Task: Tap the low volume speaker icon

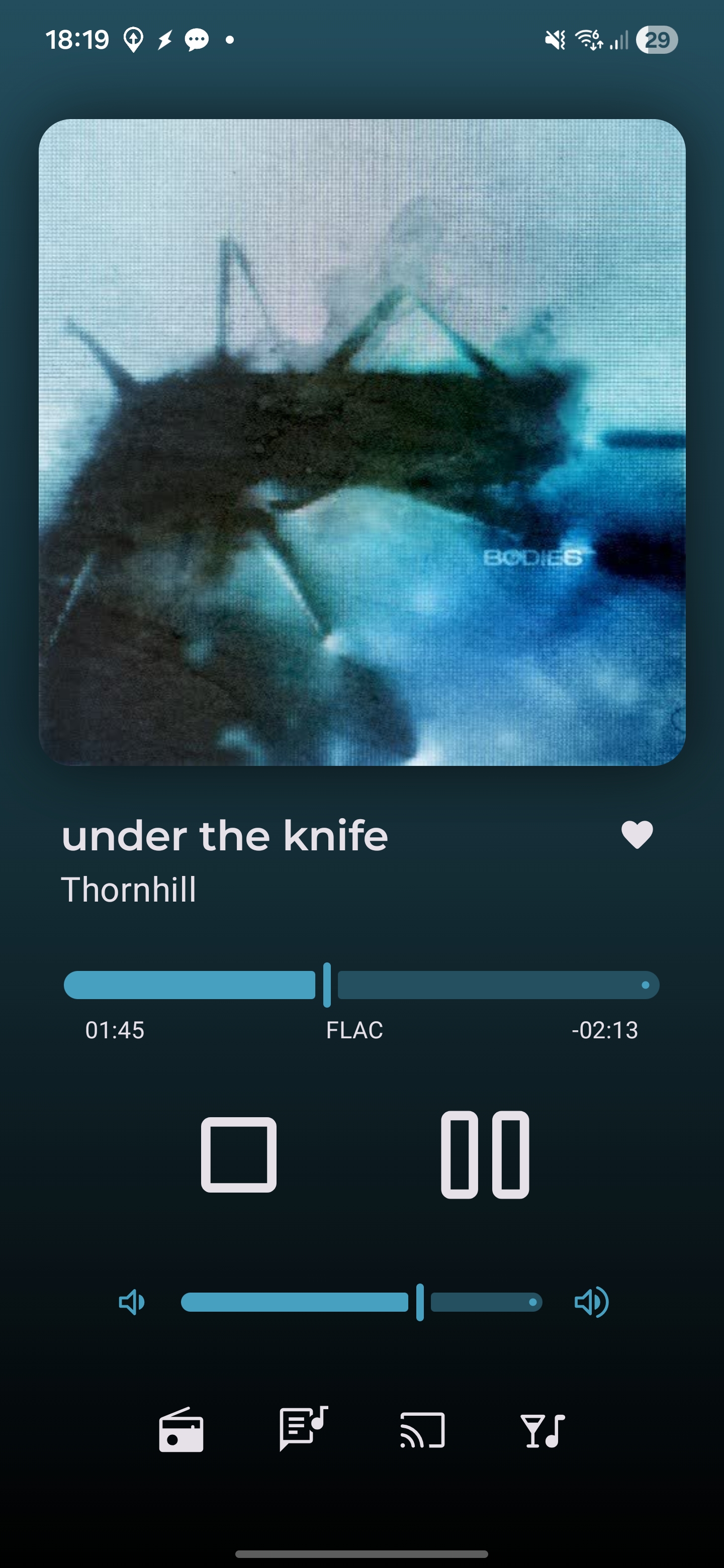Action: pyautogui.click(x=132, y=1302)
